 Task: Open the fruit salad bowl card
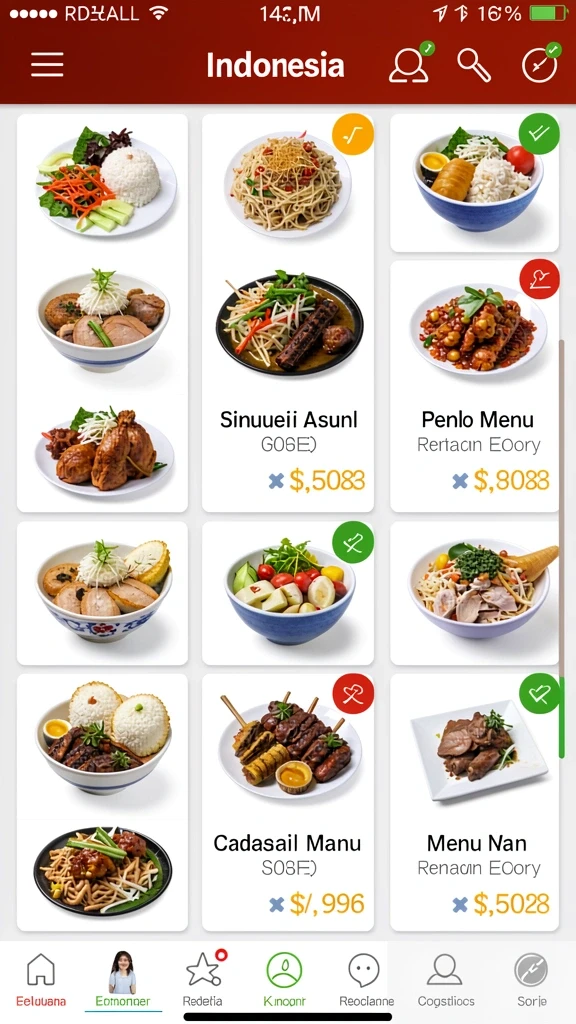pos(288,593)
